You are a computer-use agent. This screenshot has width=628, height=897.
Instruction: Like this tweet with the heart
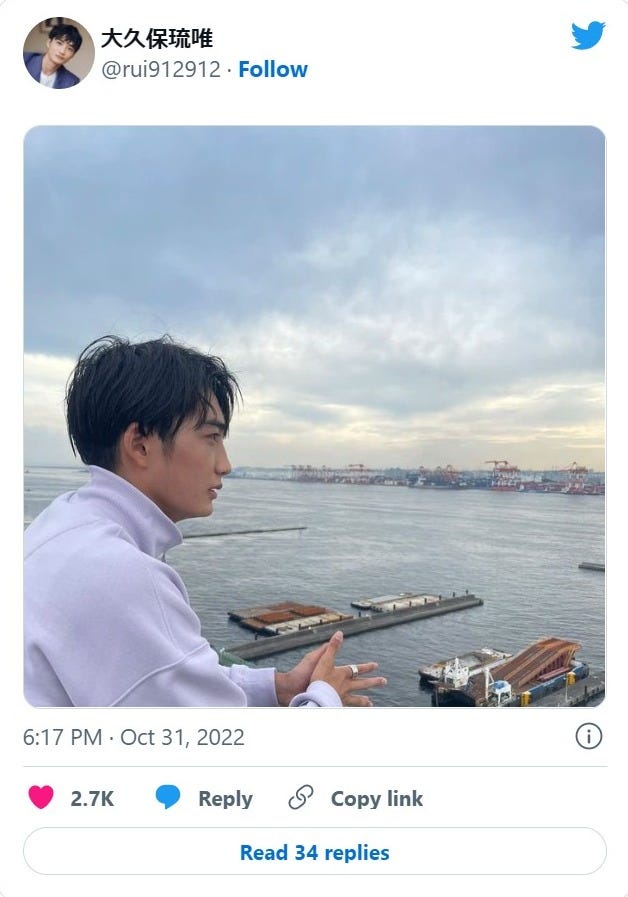coord(41,798)
